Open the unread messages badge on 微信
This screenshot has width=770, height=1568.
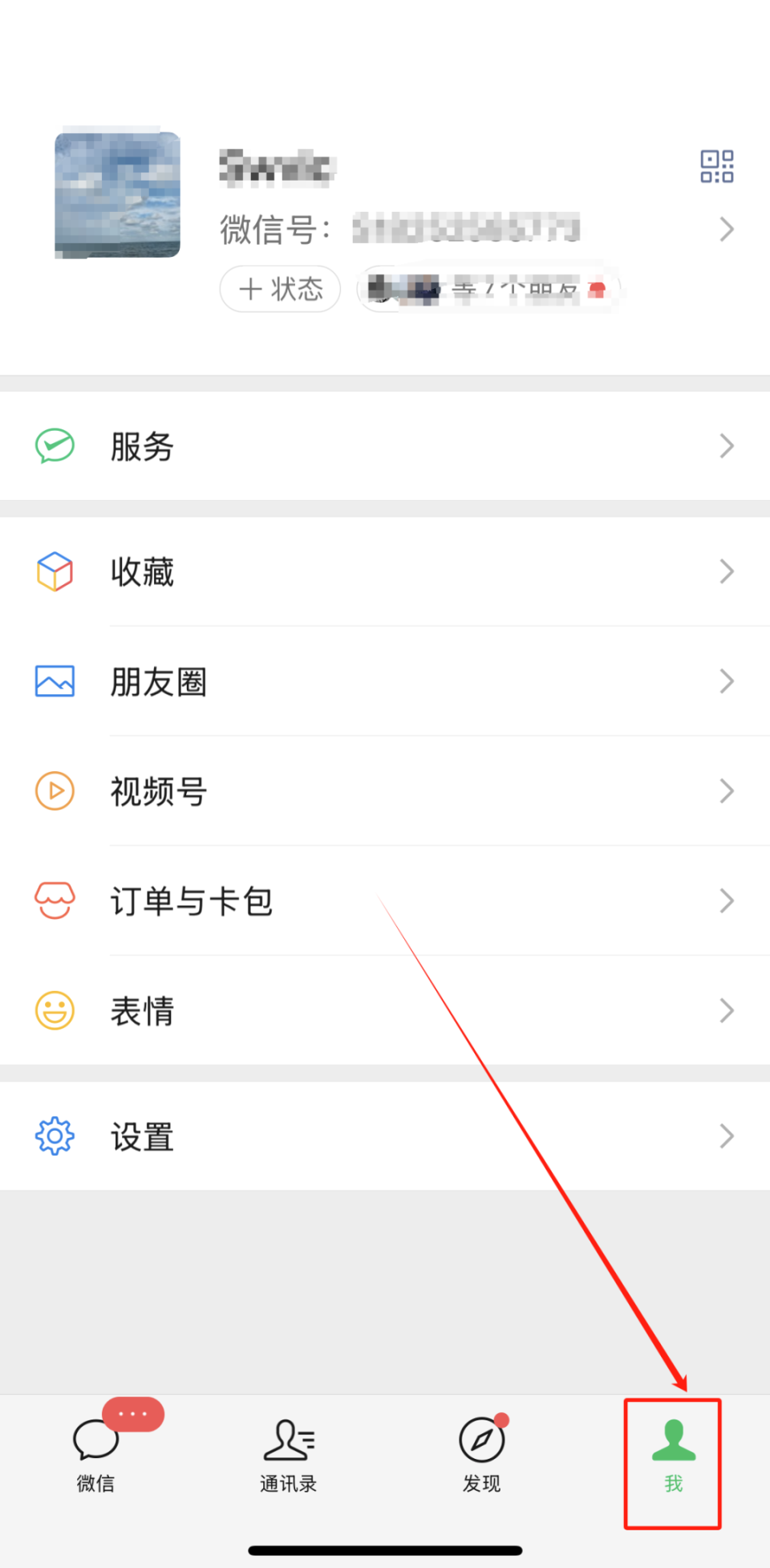click(x=132, y=1415)
